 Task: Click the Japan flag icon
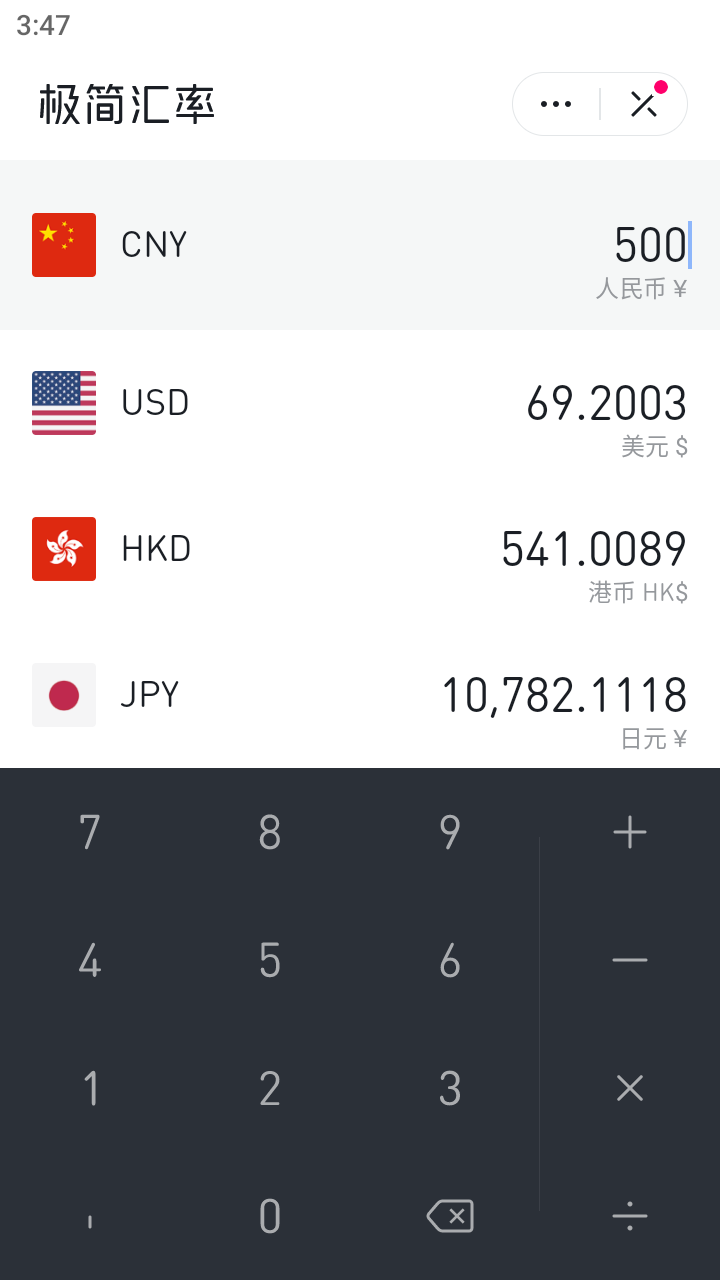pyautogui.click(x=63, y=694)
